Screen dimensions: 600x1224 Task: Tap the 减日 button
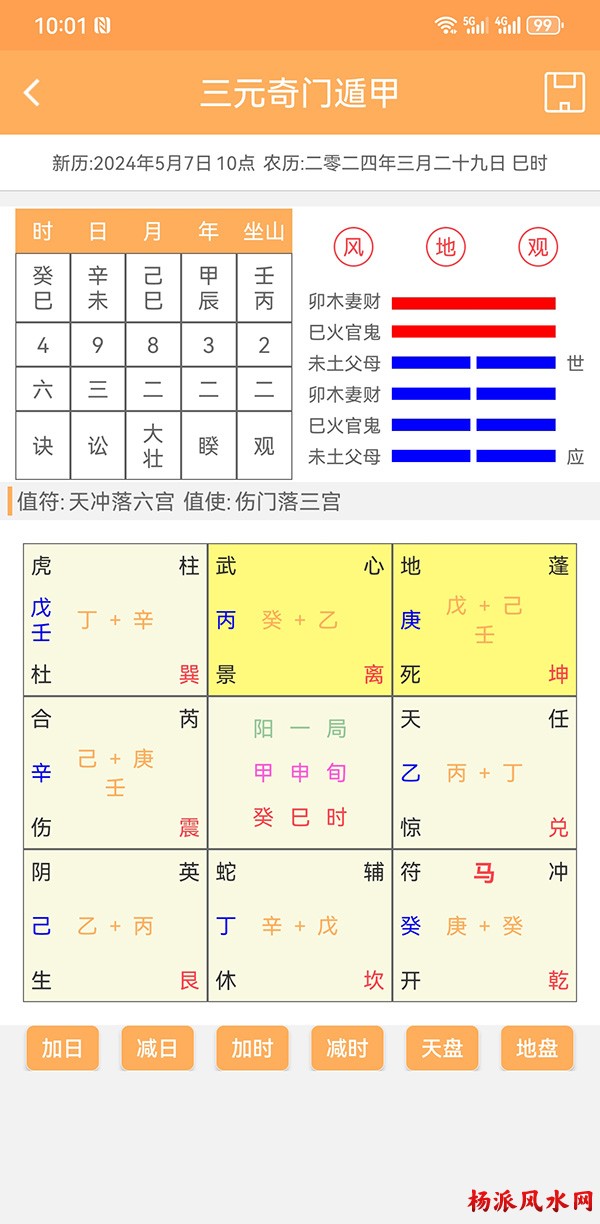157,1048
